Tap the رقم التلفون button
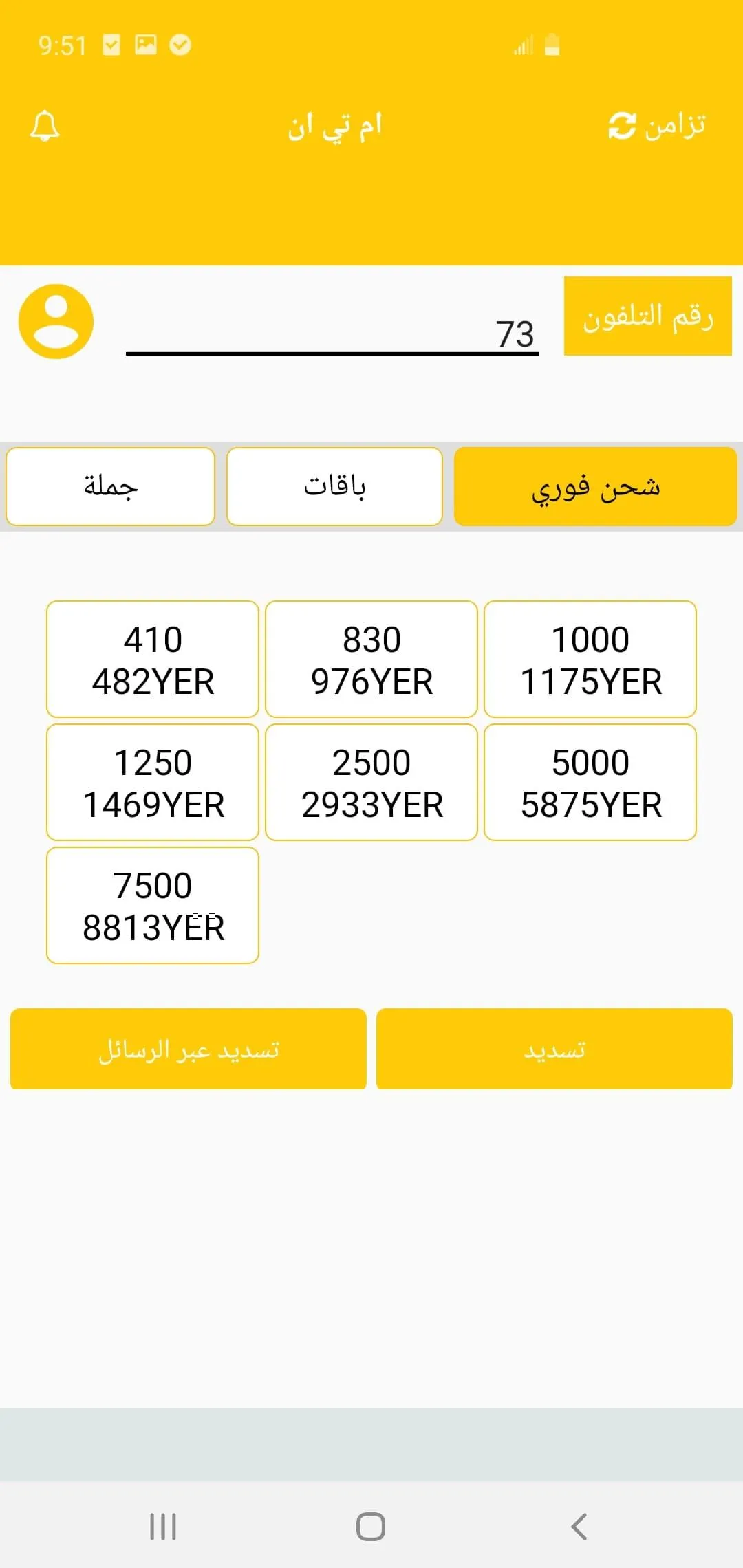 pyautogui.click(x=648, y=316)
